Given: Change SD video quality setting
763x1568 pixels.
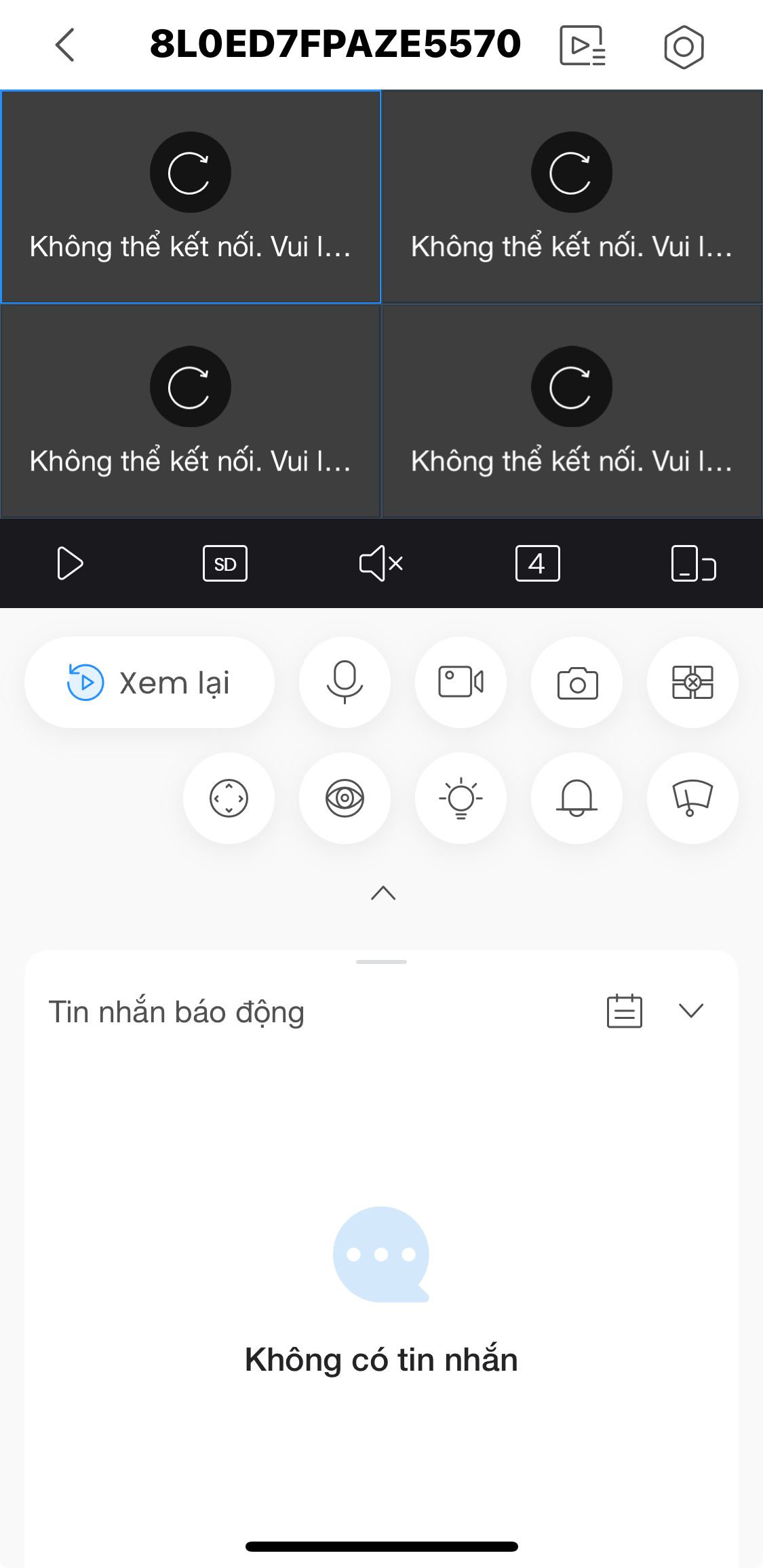Looking at the screenshot, I should [225, 563].
